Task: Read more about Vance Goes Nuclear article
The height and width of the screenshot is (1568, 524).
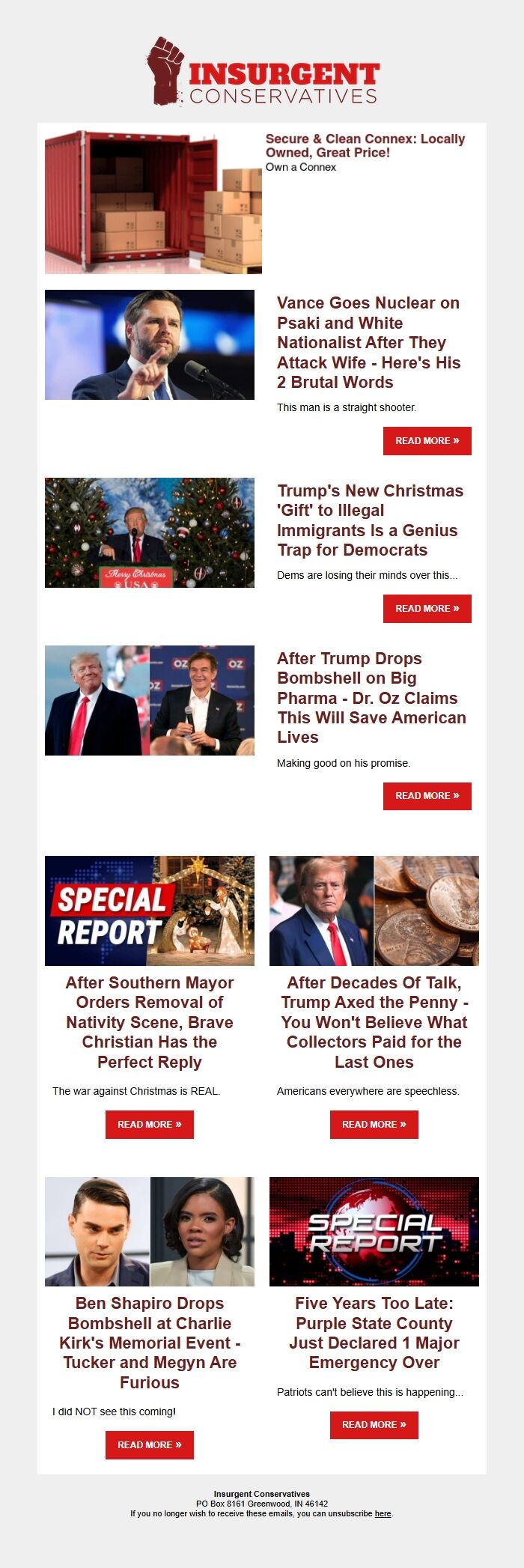Action: point(427,441)
